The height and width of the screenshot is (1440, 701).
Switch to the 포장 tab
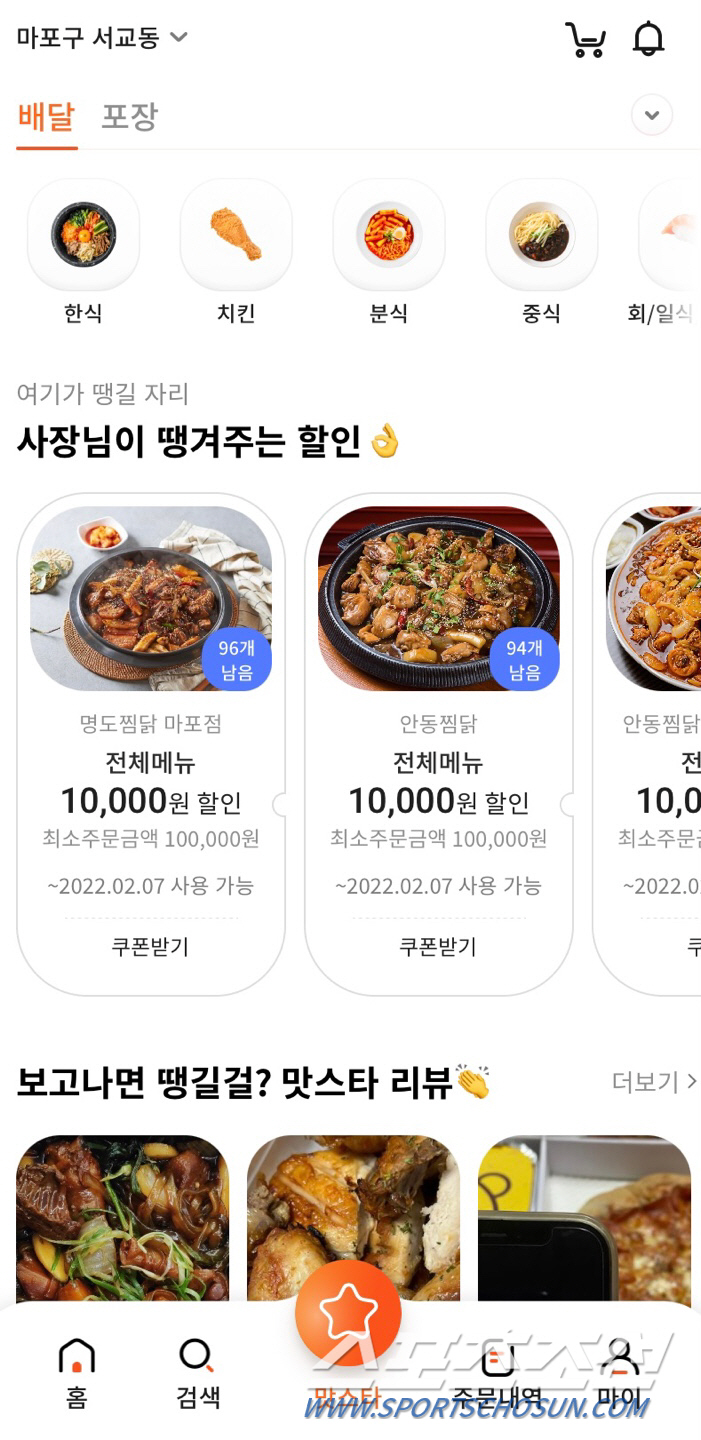click(129, 117)
